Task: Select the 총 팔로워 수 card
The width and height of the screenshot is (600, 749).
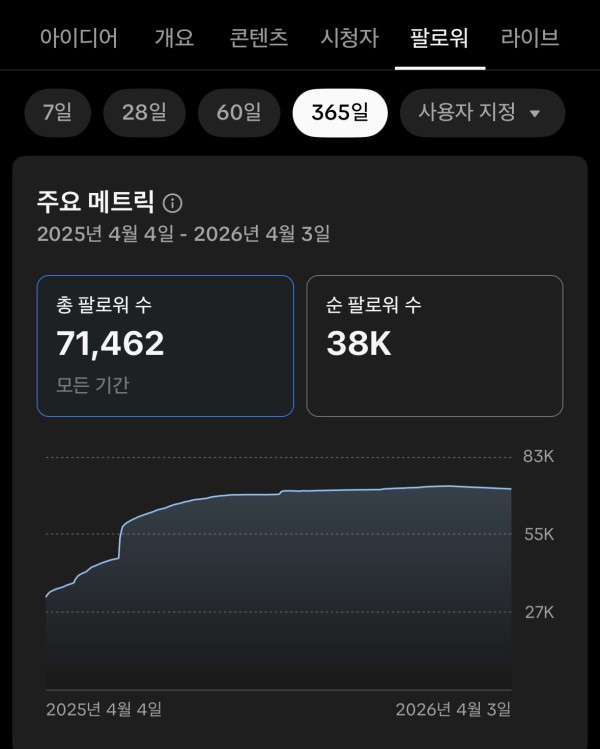Action: coord(165,346)
